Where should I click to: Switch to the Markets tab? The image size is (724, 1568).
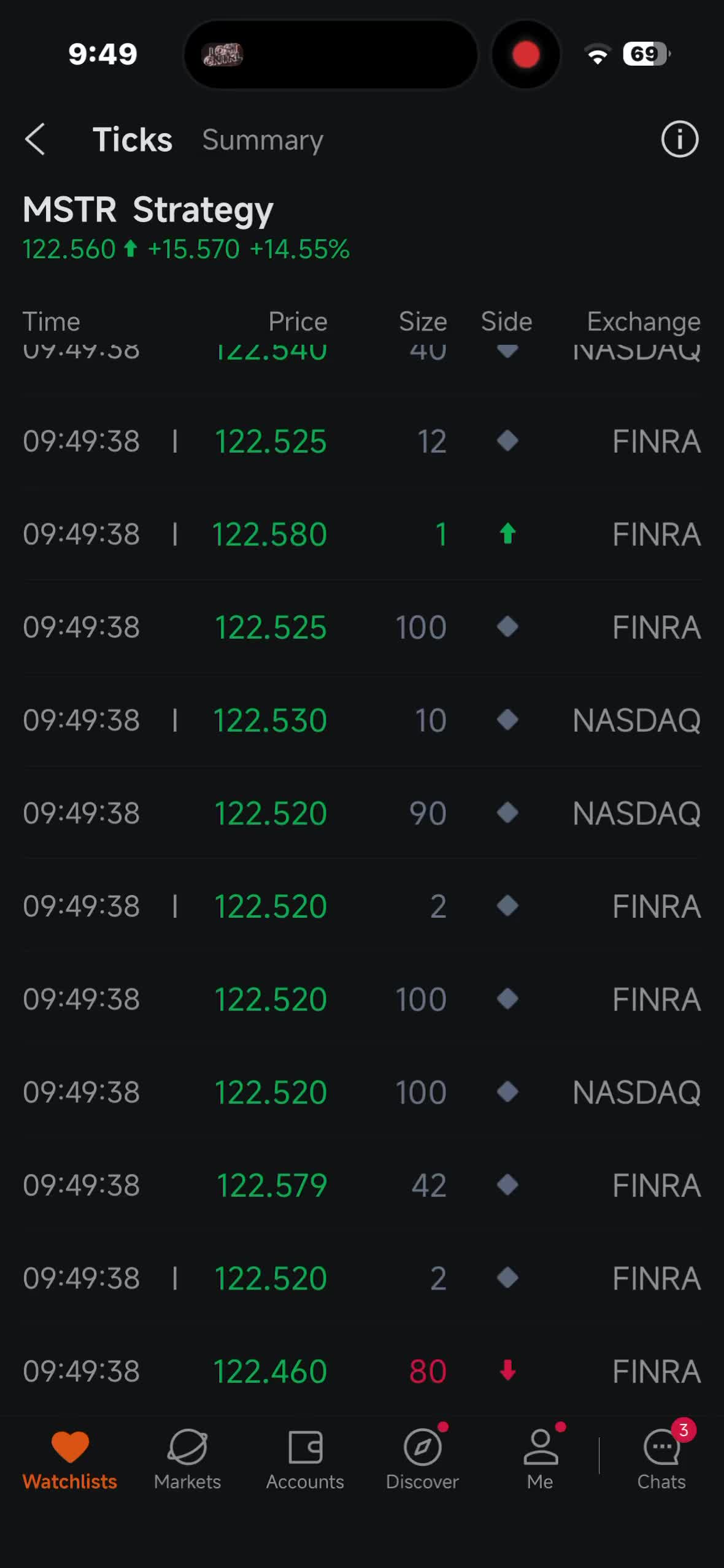(x=188, y=1459)
